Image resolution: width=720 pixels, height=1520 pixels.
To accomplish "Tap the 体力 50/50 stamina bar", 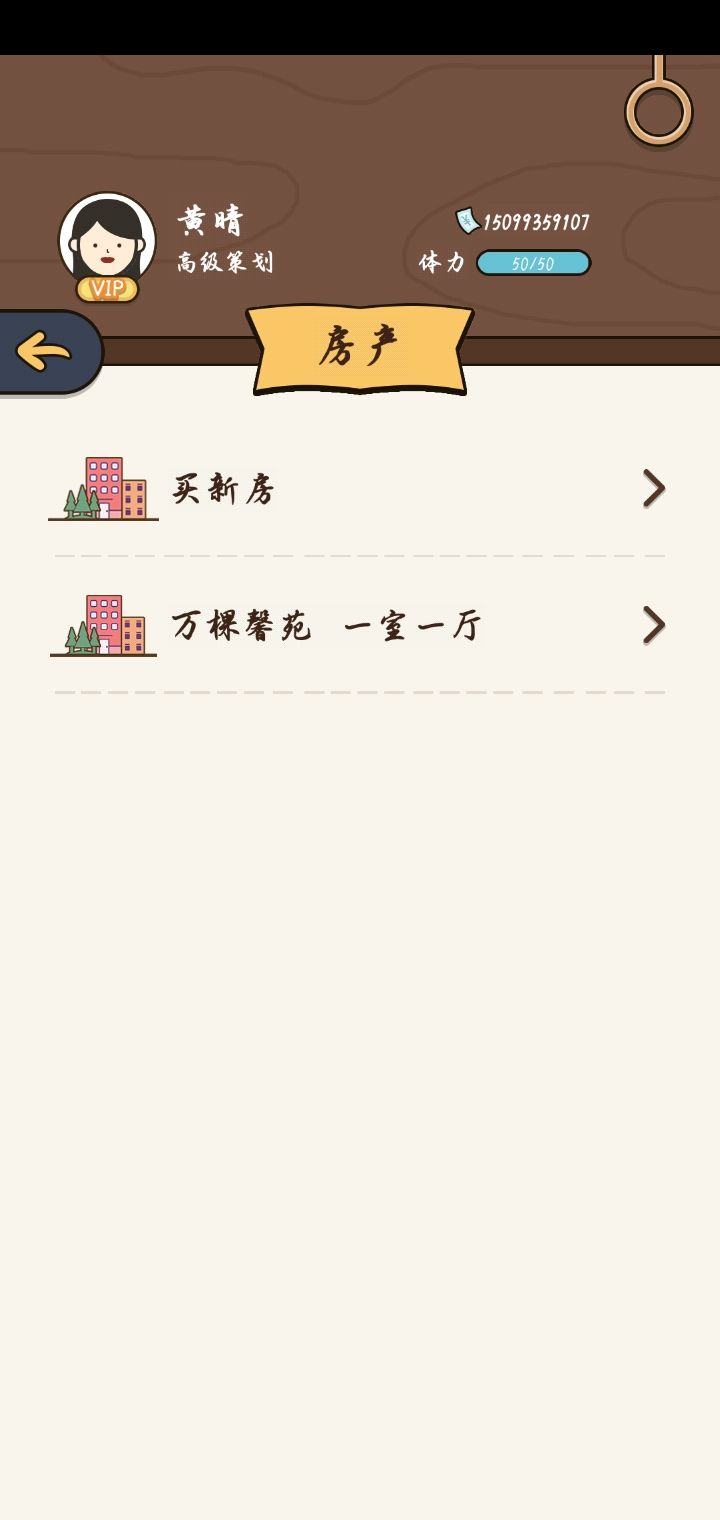I will click(x=532, y=262).
